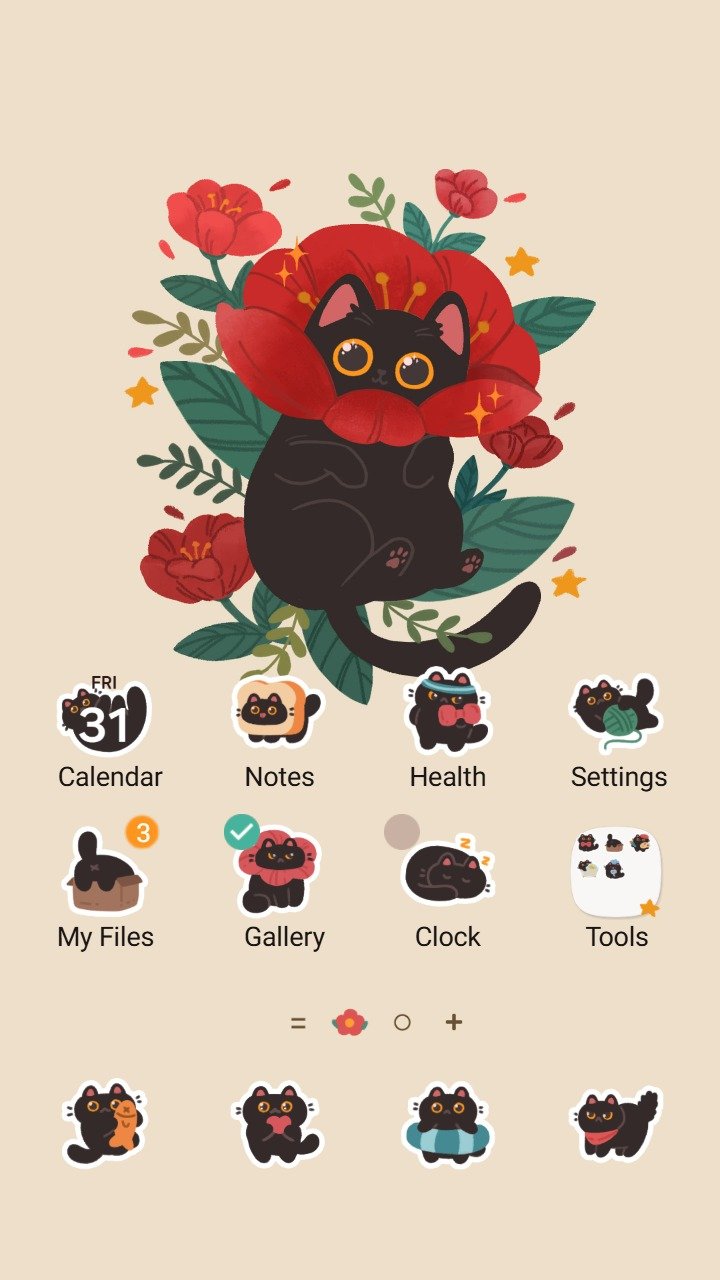Tap the plus page indicator
The width and height of the screenshot is (720, 1280).
pos(454,1023)
